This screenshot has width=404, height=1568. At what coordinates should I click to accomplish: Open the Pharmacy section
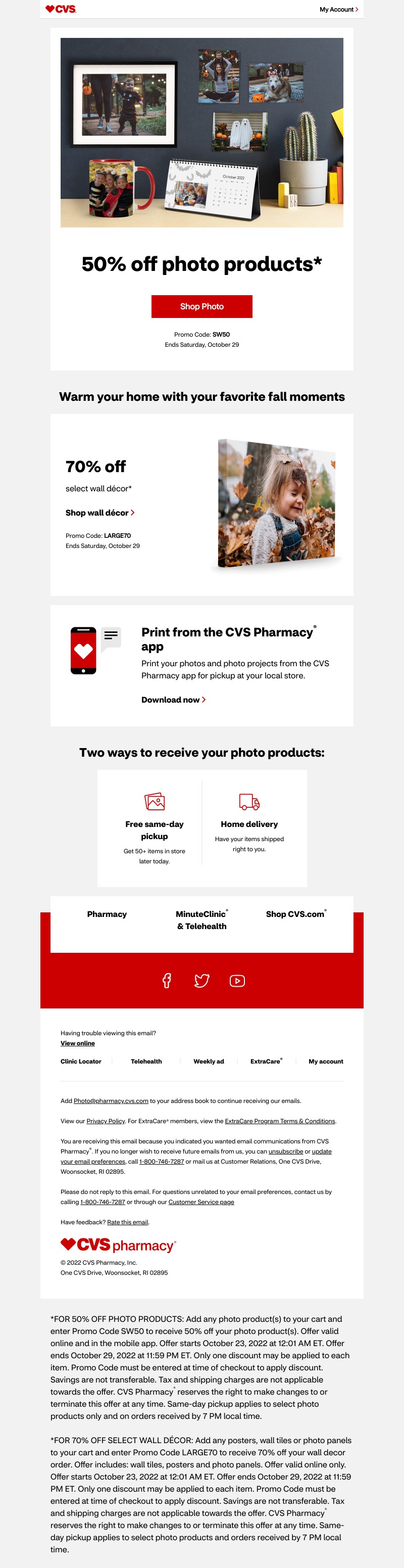tap(107, 913)
